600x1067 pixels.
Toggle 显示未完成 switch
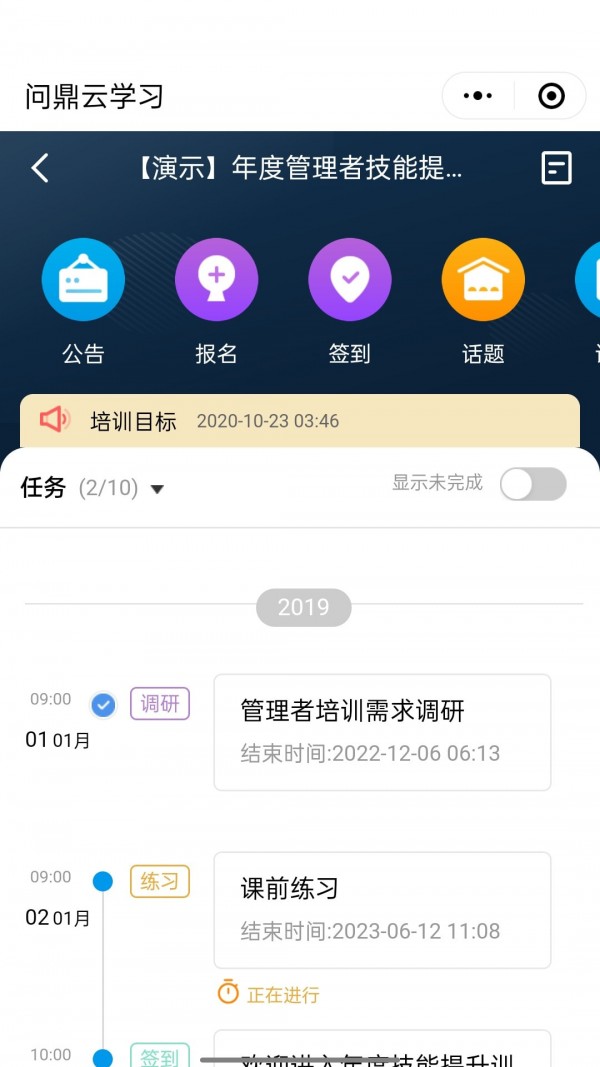click(x=532, y=484)
